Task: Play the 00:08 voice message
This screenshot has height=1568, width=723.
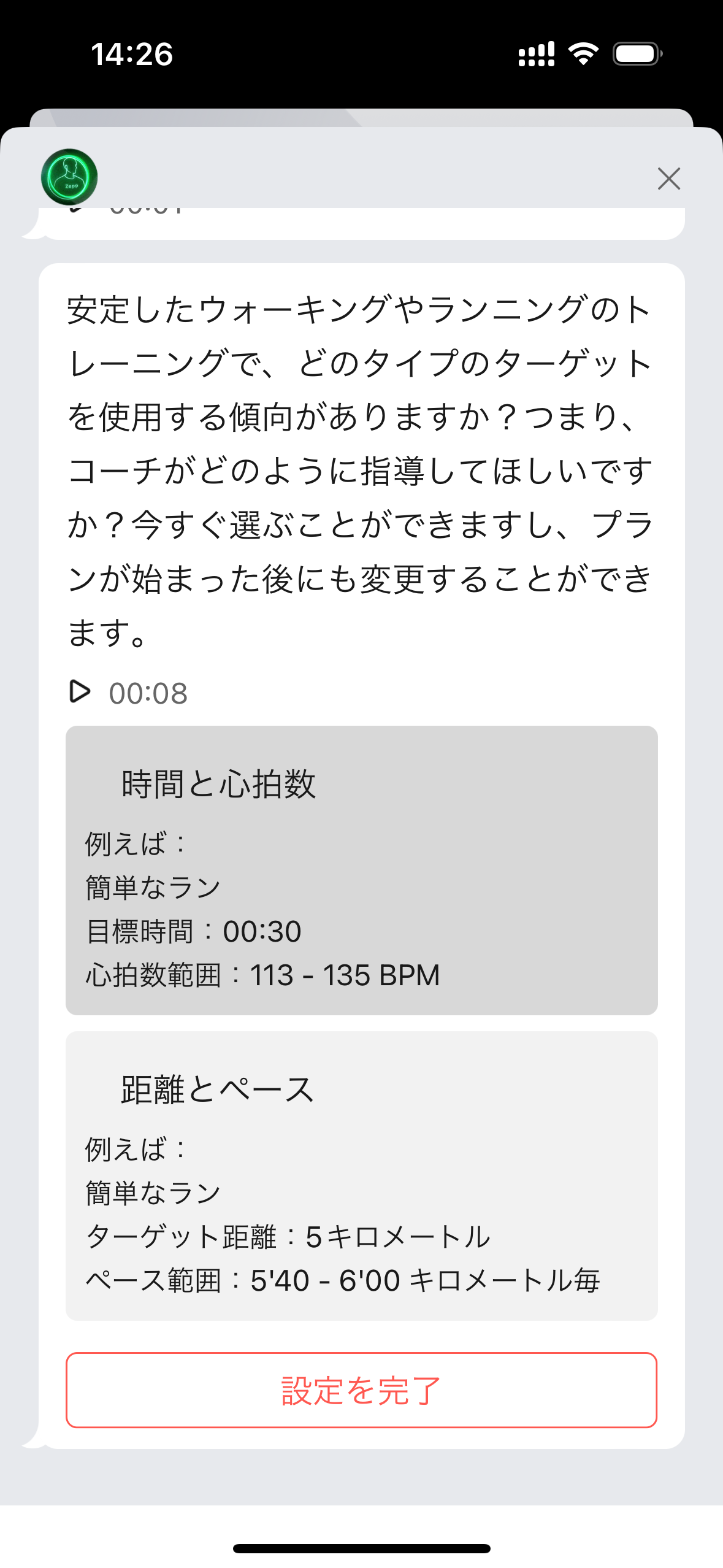Action: tap(80, 691)
